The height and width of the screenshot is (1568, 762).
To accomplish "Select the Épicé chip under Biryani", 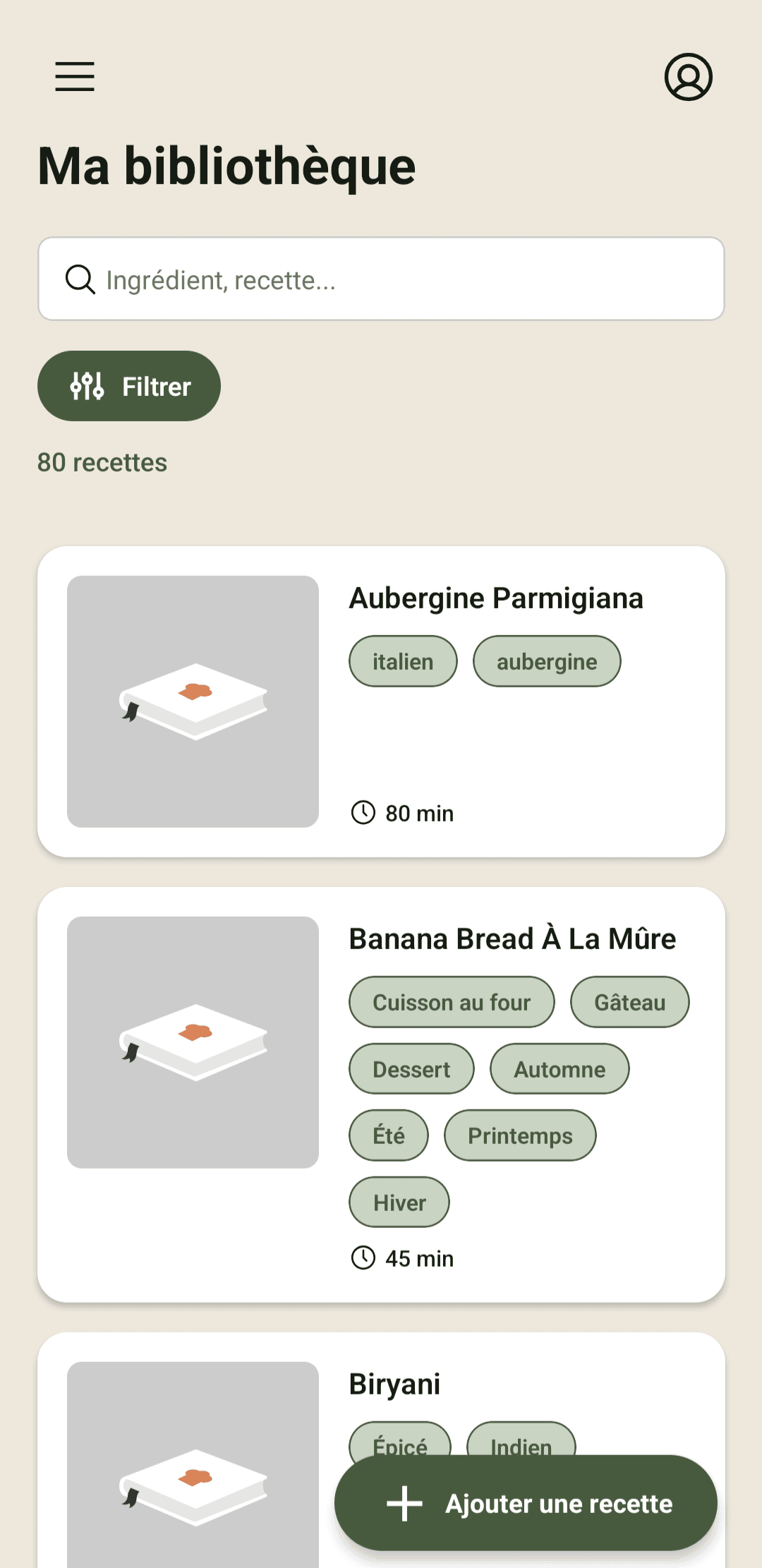I will coord(399,1445).
